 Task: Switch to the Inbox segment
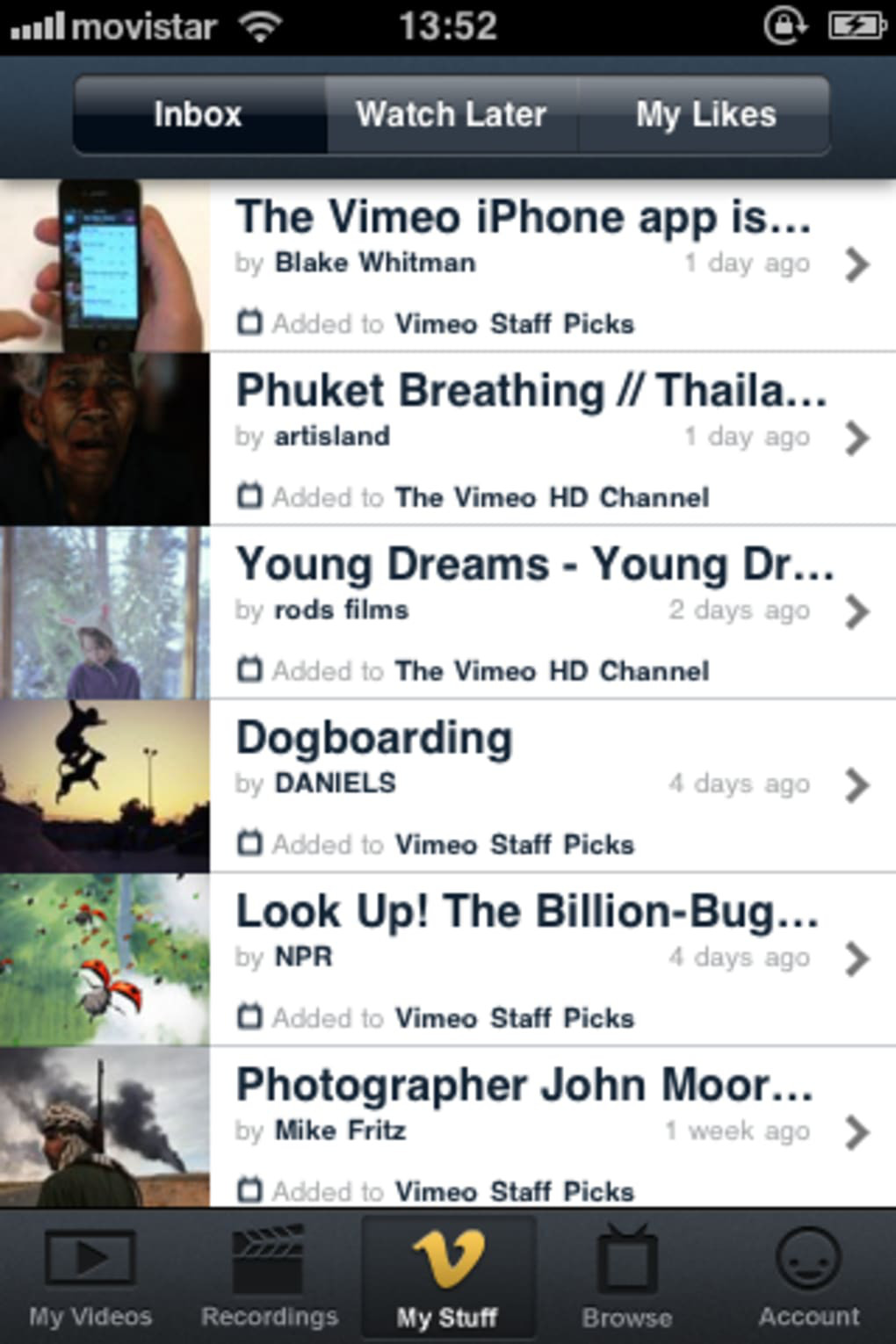coord(199,114)
